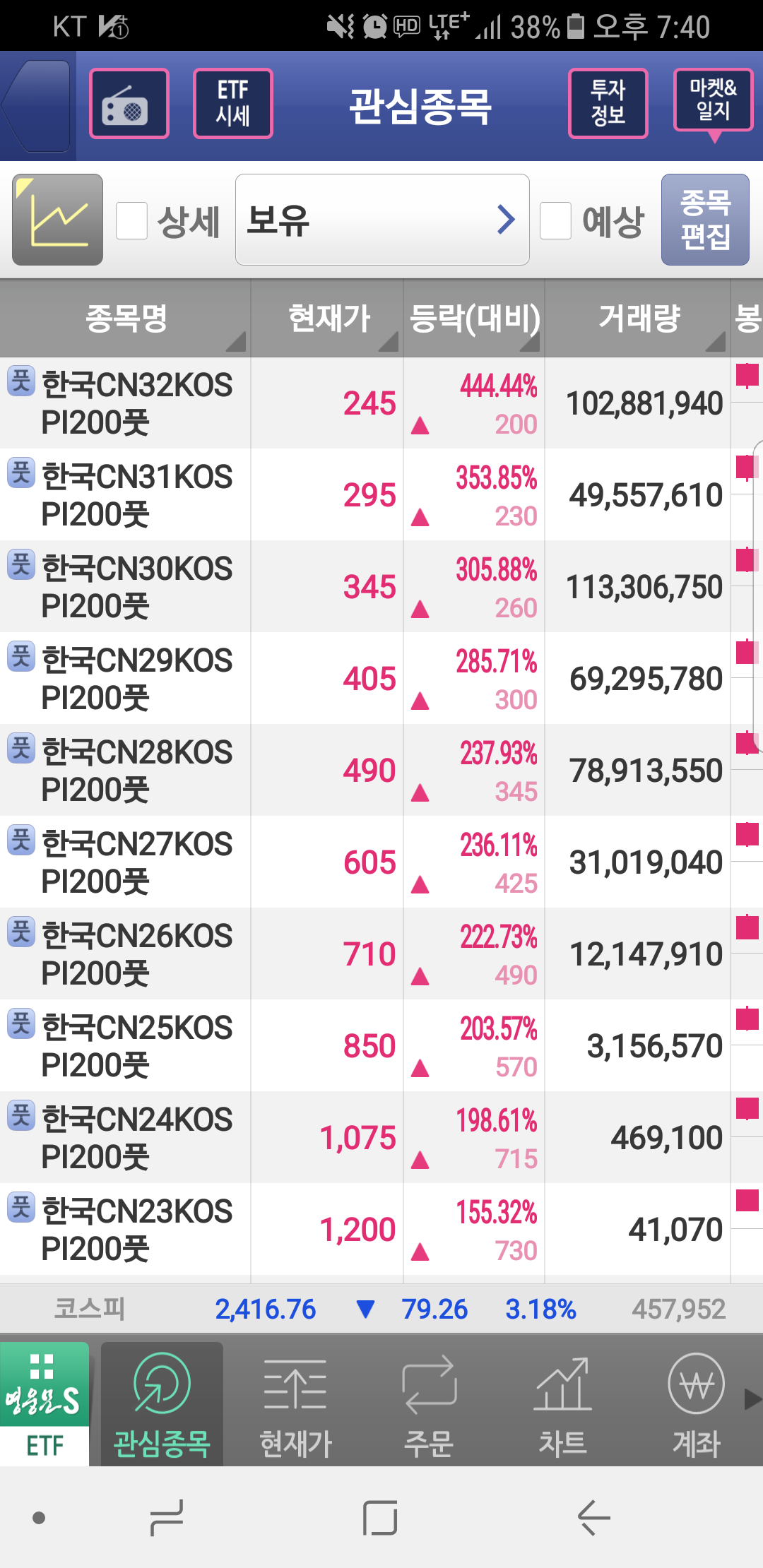Screen dimensions: 763x1568
Task: Open the radio icon button
Action: coord(129,104)
